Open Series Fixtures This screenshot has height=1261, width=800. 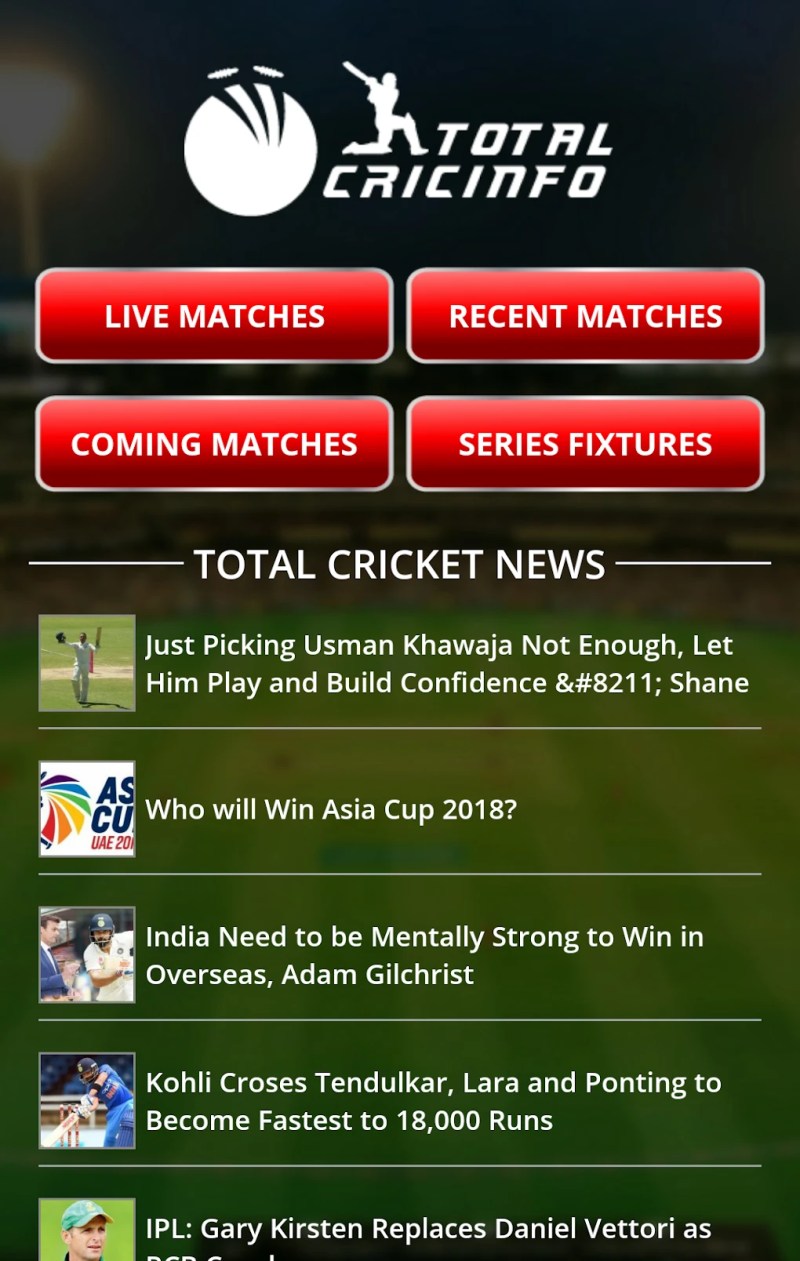tap(585, 444)
